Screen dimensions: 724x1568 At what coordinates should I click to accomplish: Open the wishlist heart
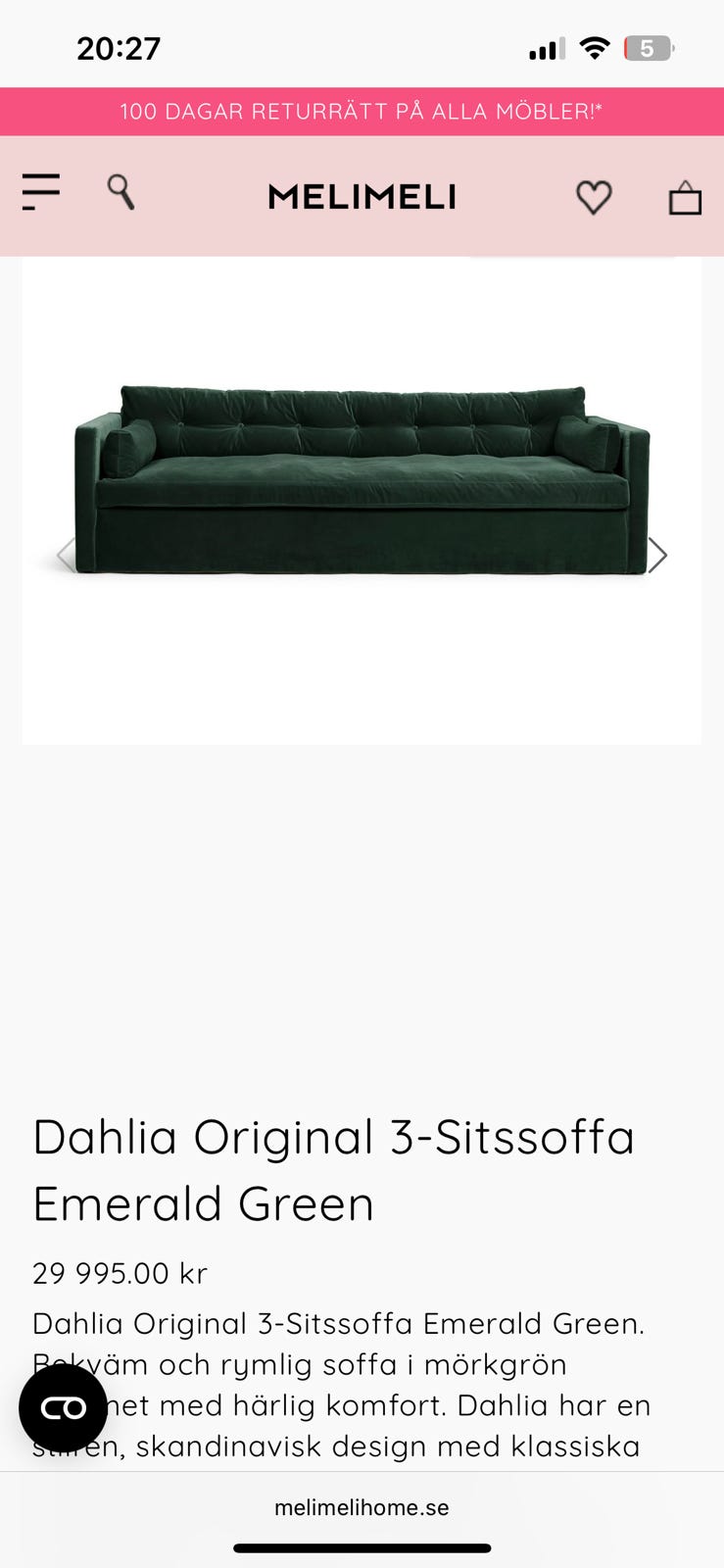point(594,197)
